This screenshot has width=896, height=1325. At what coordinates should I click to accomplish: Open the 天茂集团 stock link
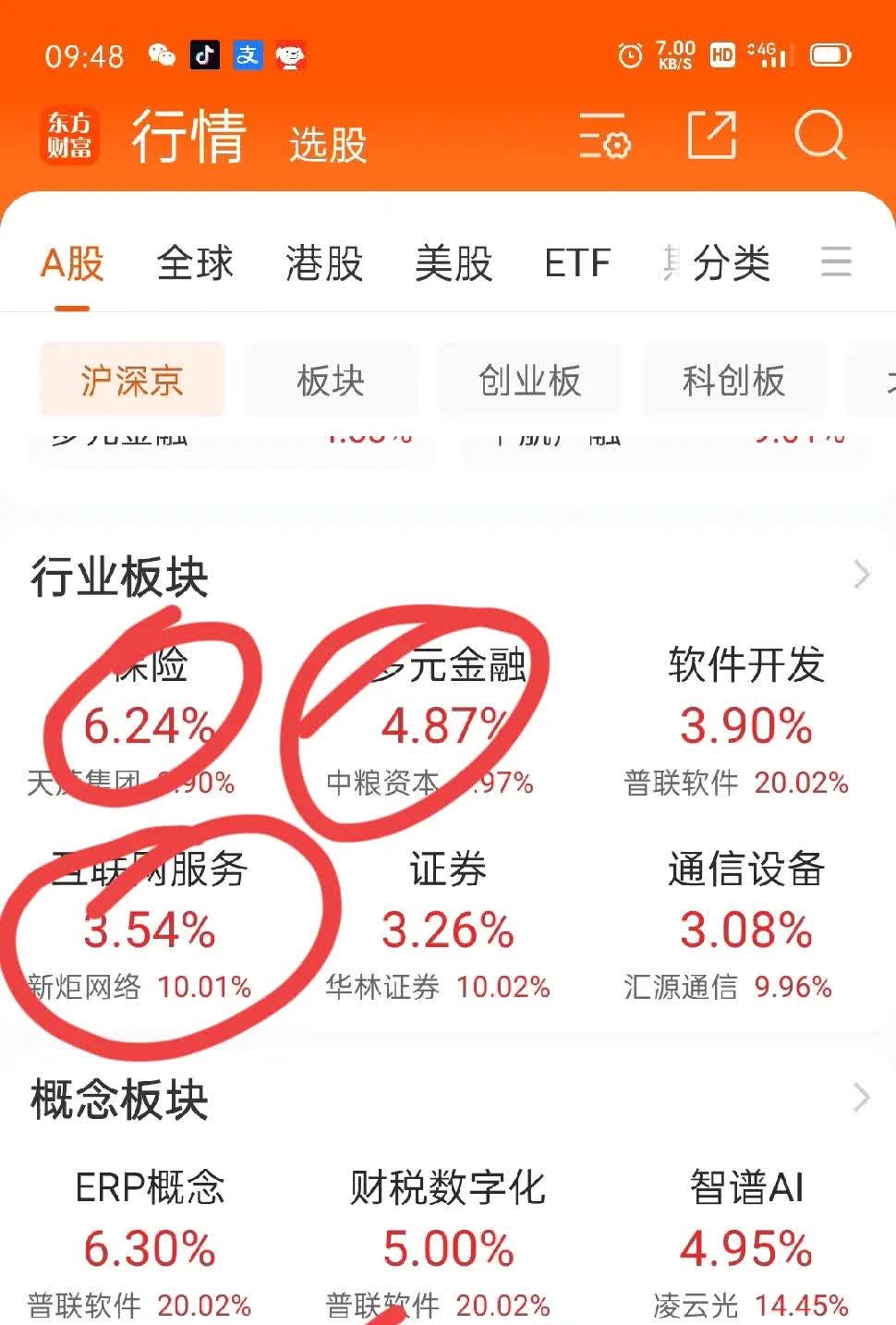(83, 783)
